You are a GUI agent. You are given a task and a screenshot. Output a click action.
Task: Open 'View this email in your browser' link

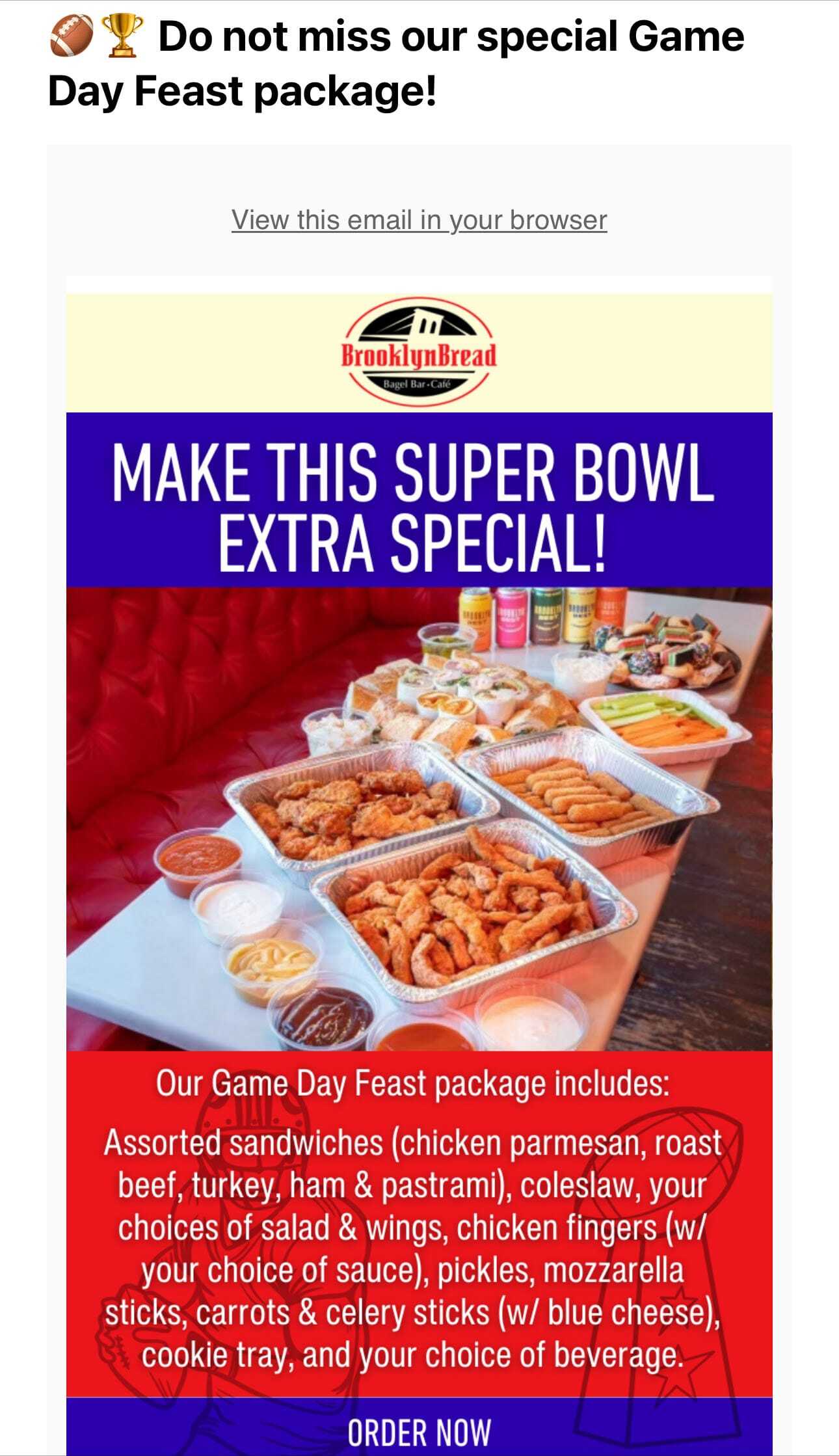(419, 220)
